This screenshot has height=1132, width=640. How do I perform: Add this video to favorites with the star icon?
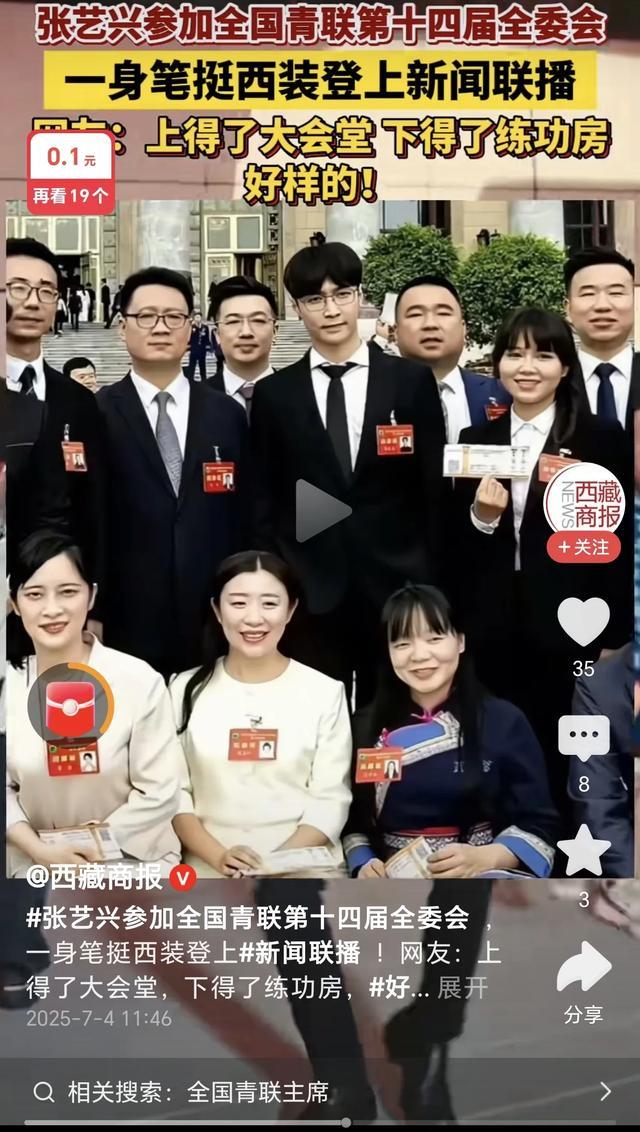(583, 852)
